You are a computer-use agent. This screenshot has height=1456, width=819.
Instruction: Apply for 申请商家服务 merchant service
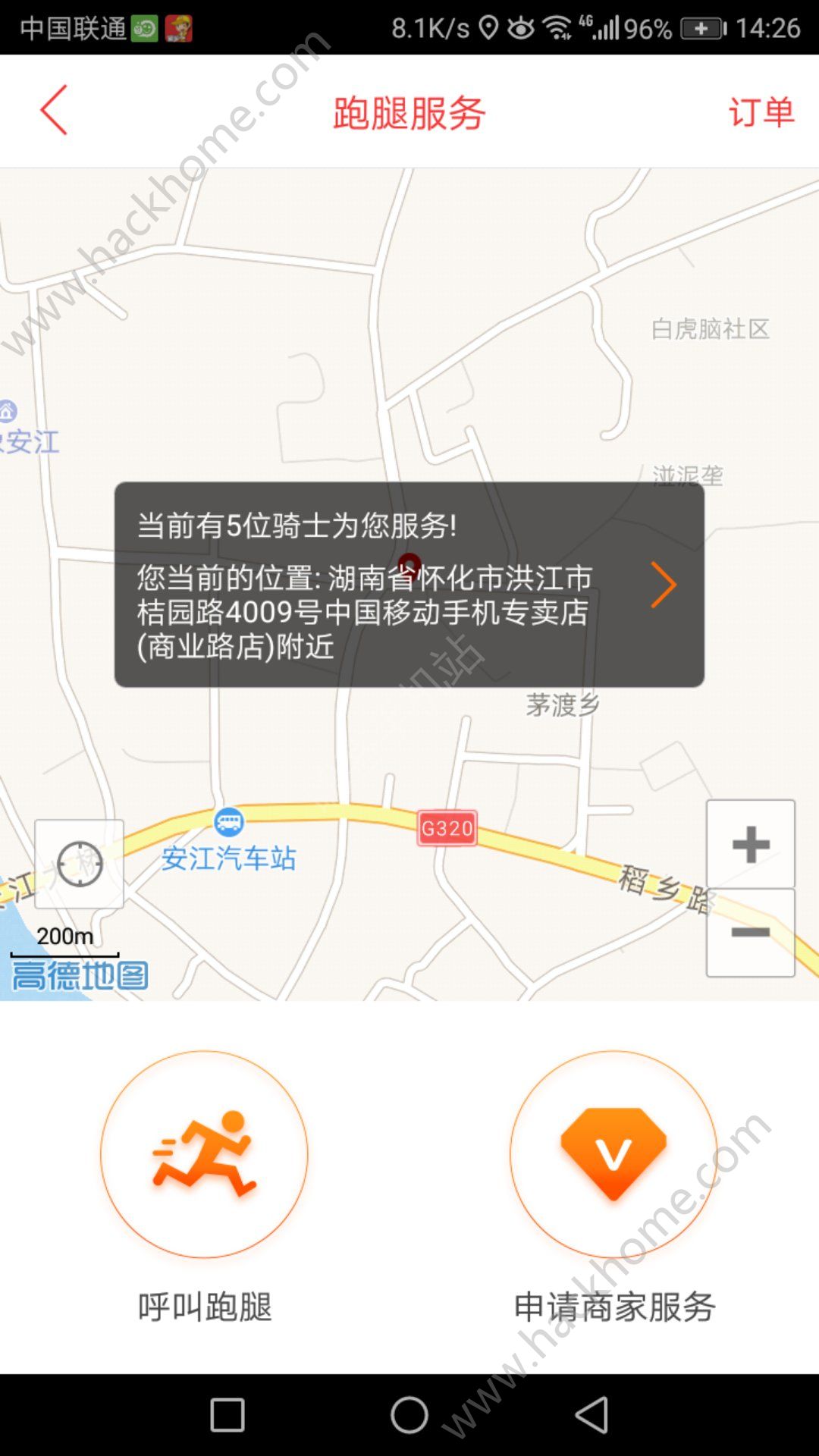click(613, 1154)
